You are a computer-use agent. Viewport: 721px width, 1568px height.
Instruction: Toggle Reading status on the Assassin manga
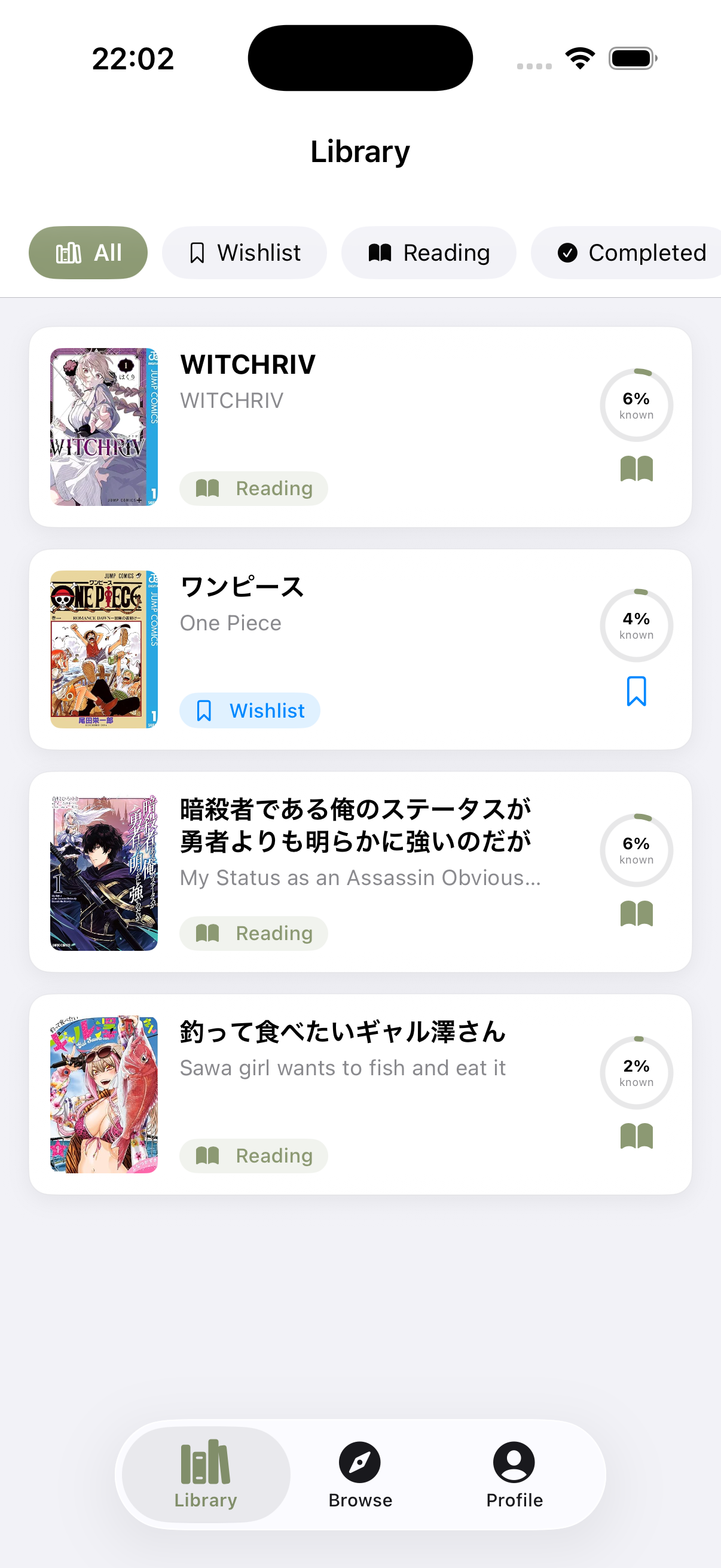[x=253, y=933]
